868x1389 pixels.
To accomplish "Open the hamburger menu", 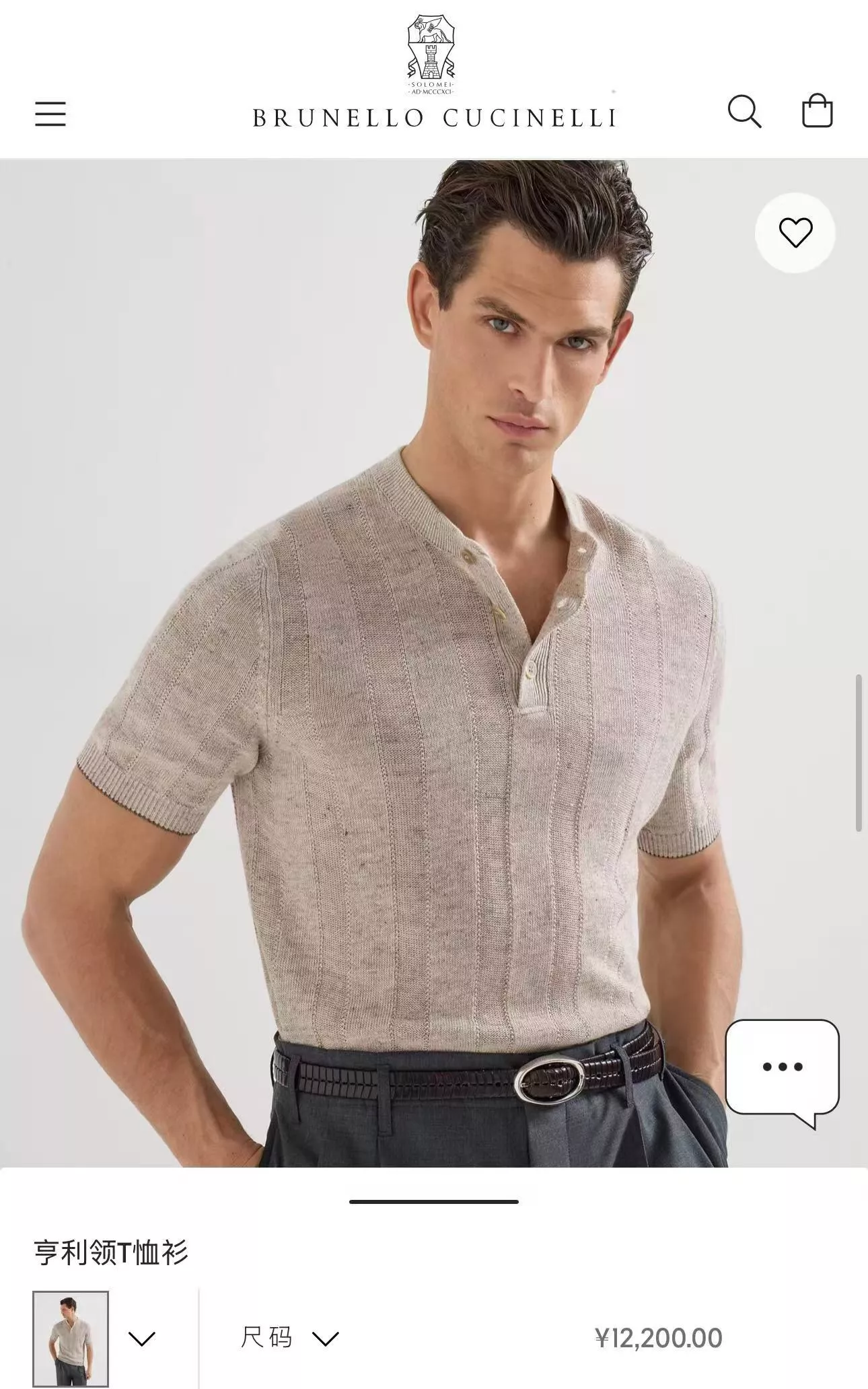I will pos(50,114).
